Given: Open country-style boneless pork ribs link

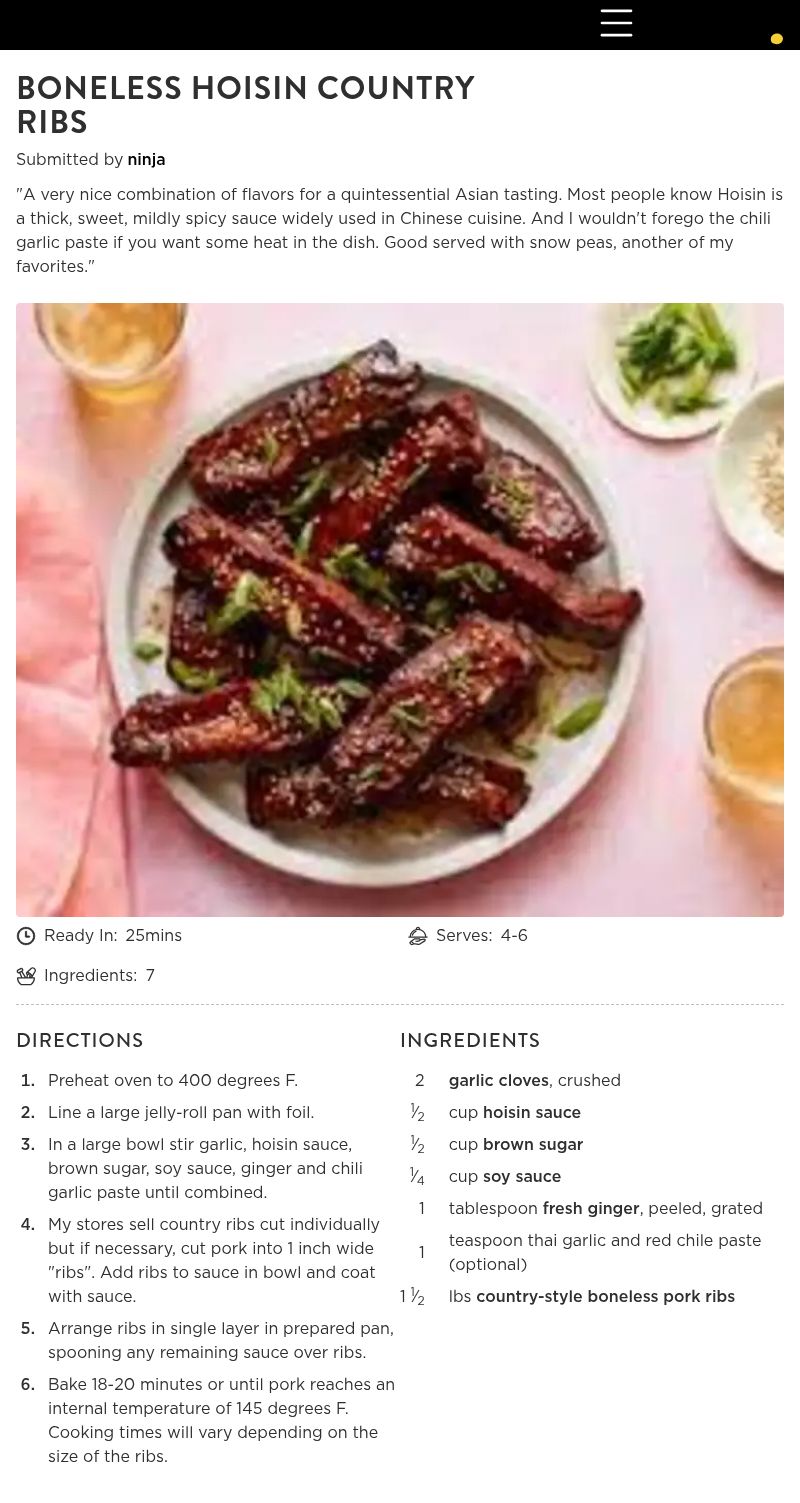Looking at the screenshot, I should click(x=605, y=1297).
